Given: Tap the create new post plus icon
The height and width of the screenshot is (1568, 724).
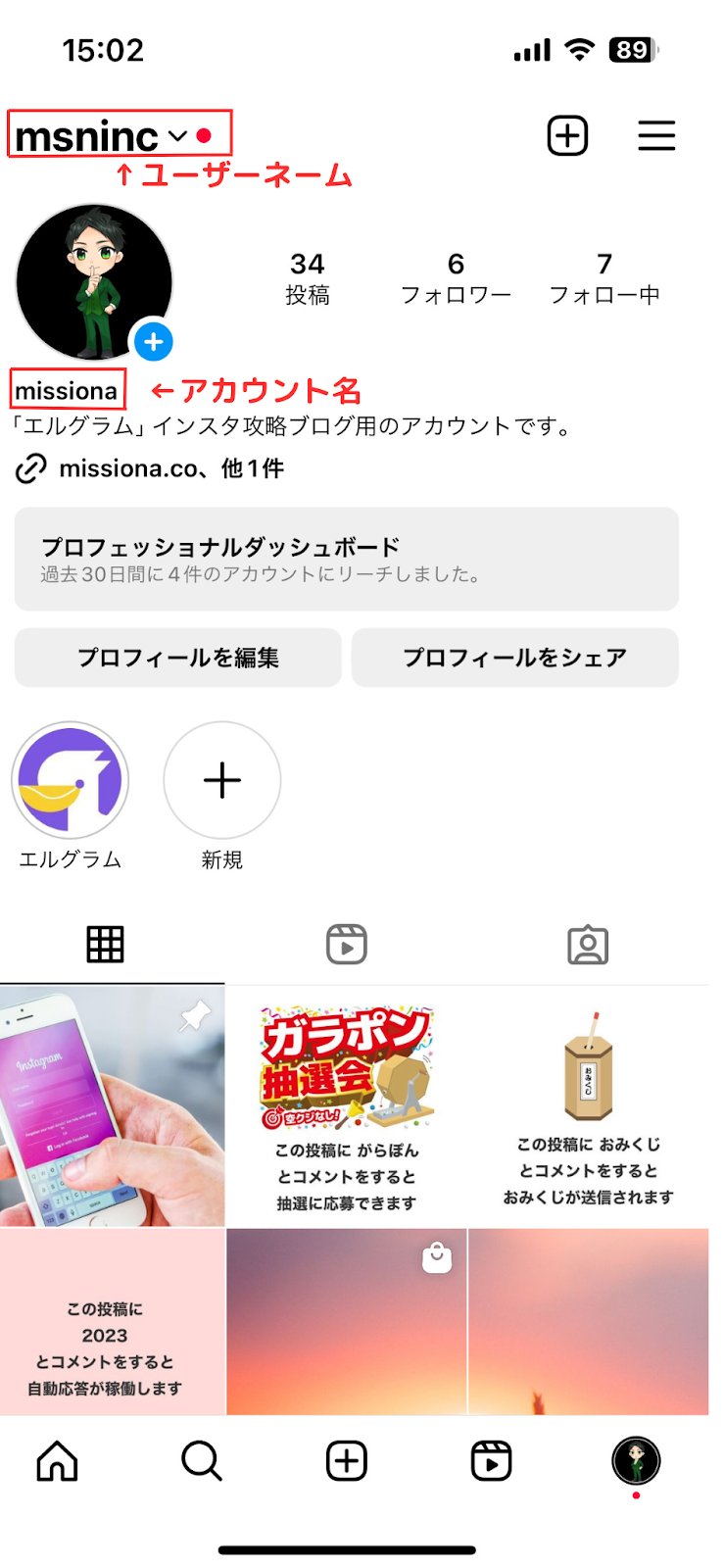Looking at the screenshot, I should tap(567, 135).
